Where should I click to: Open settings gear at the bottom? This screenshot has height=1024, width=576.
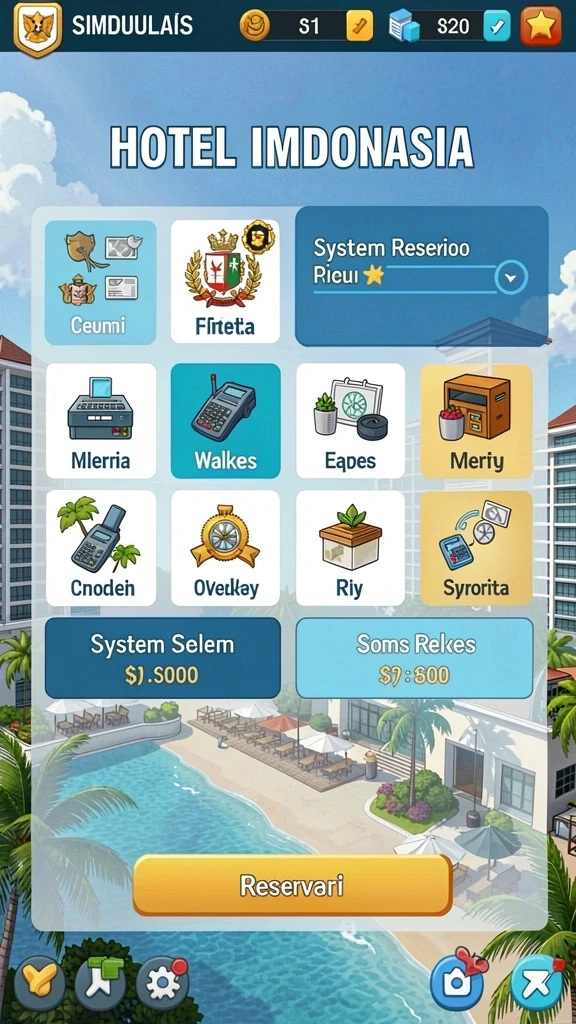click(162, 984)
